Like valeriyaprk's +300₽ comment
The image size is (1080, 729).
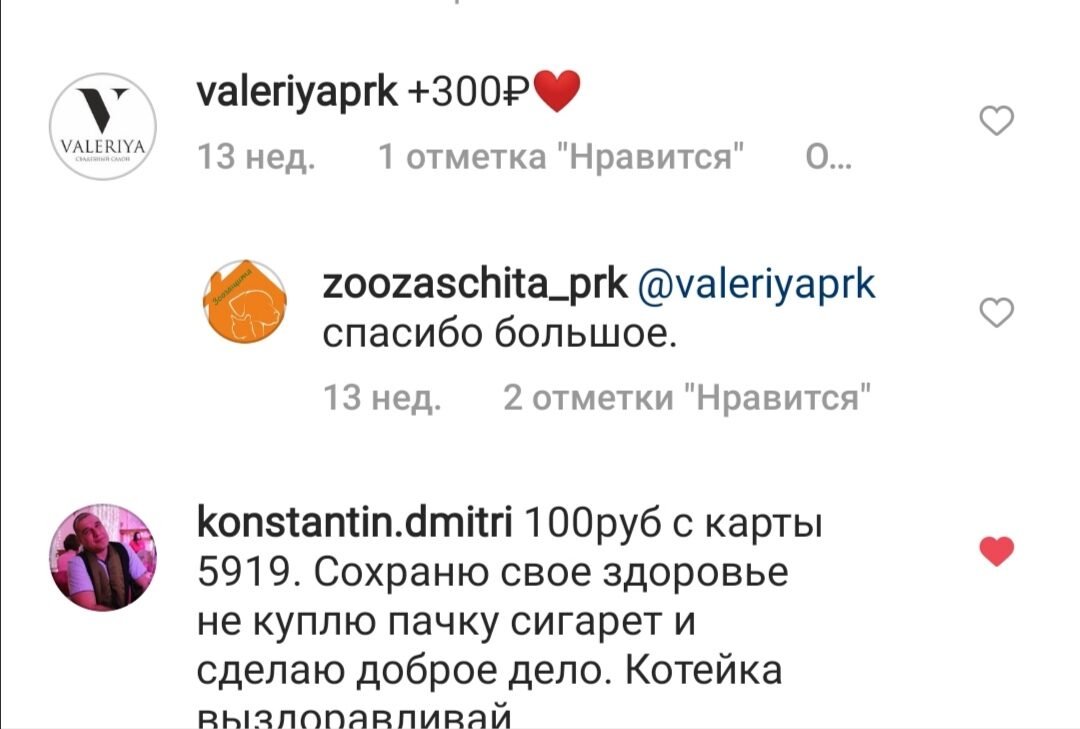pos(995,122)
